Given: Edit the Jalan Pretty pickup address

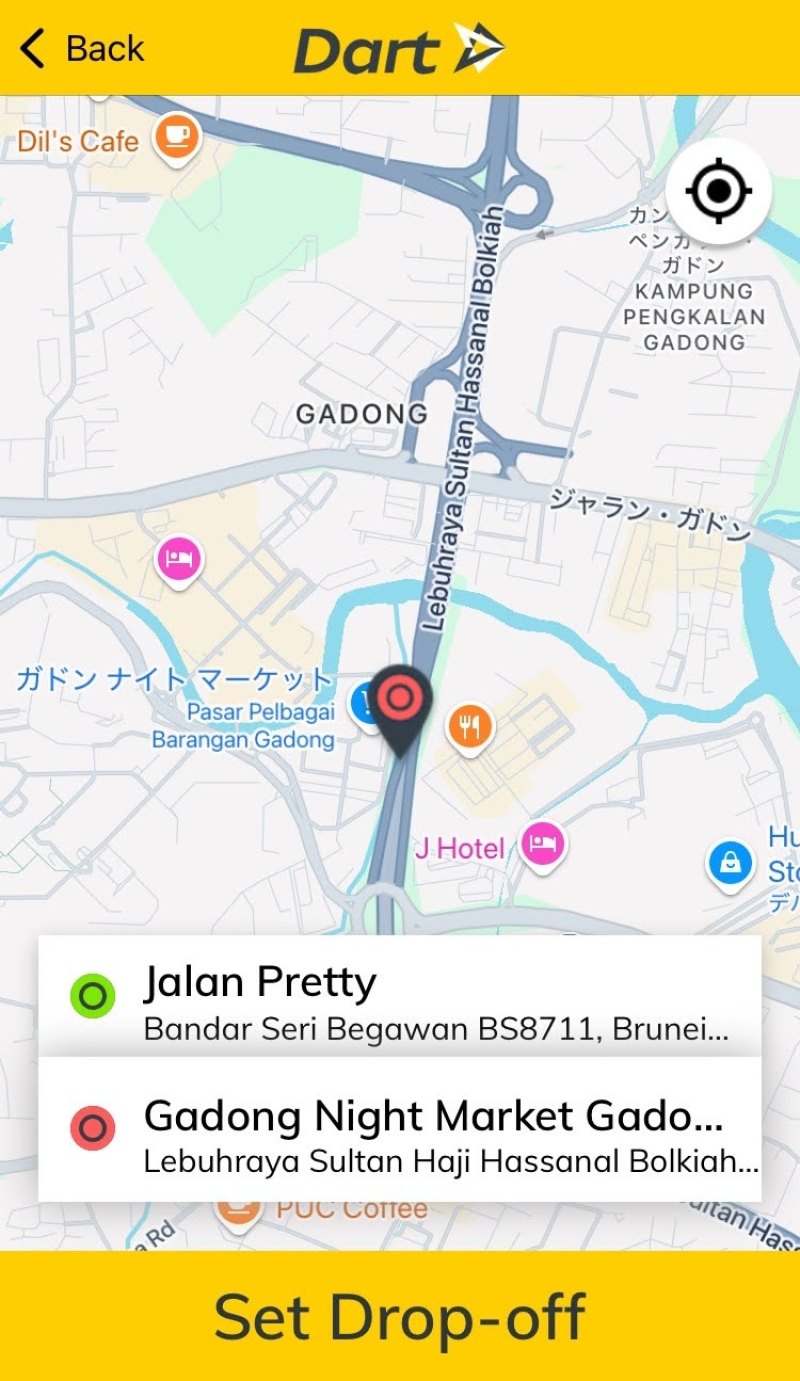Looking at the screenshot, I should click(x=400, y=996).
